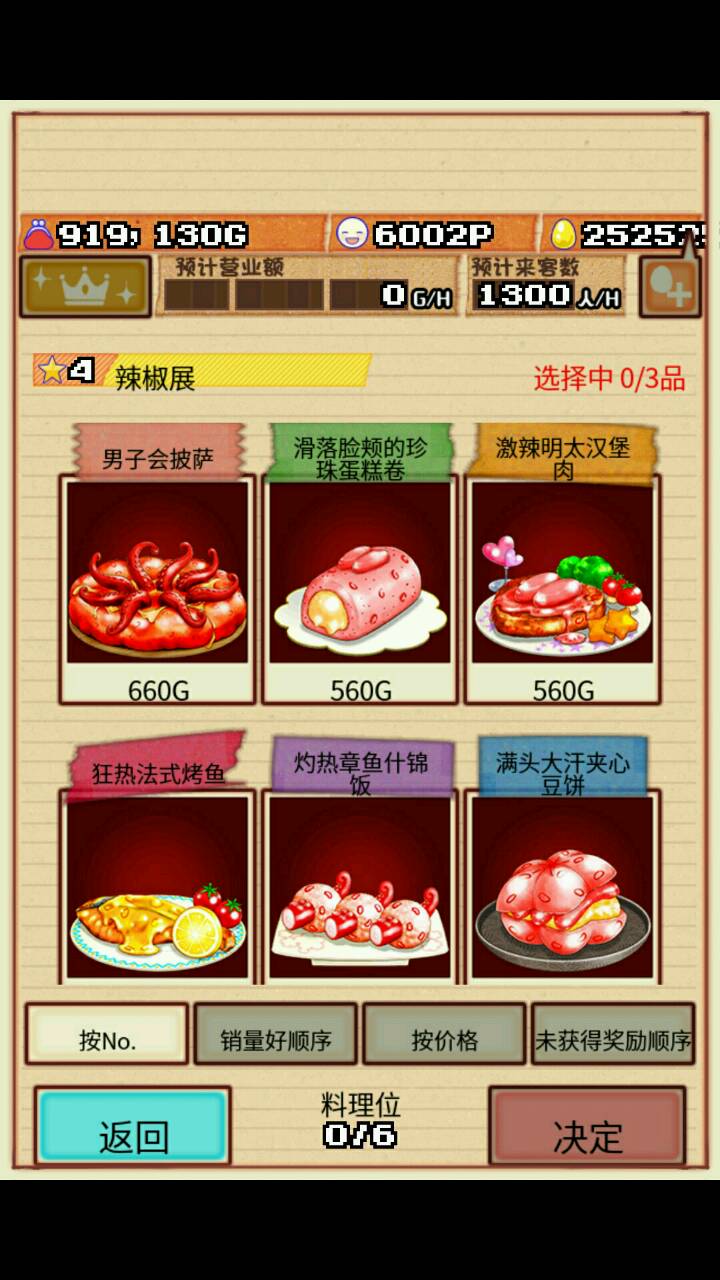Screen dimensions: 720x1280
Task: Tap the crown button
Action: point(85,287)
